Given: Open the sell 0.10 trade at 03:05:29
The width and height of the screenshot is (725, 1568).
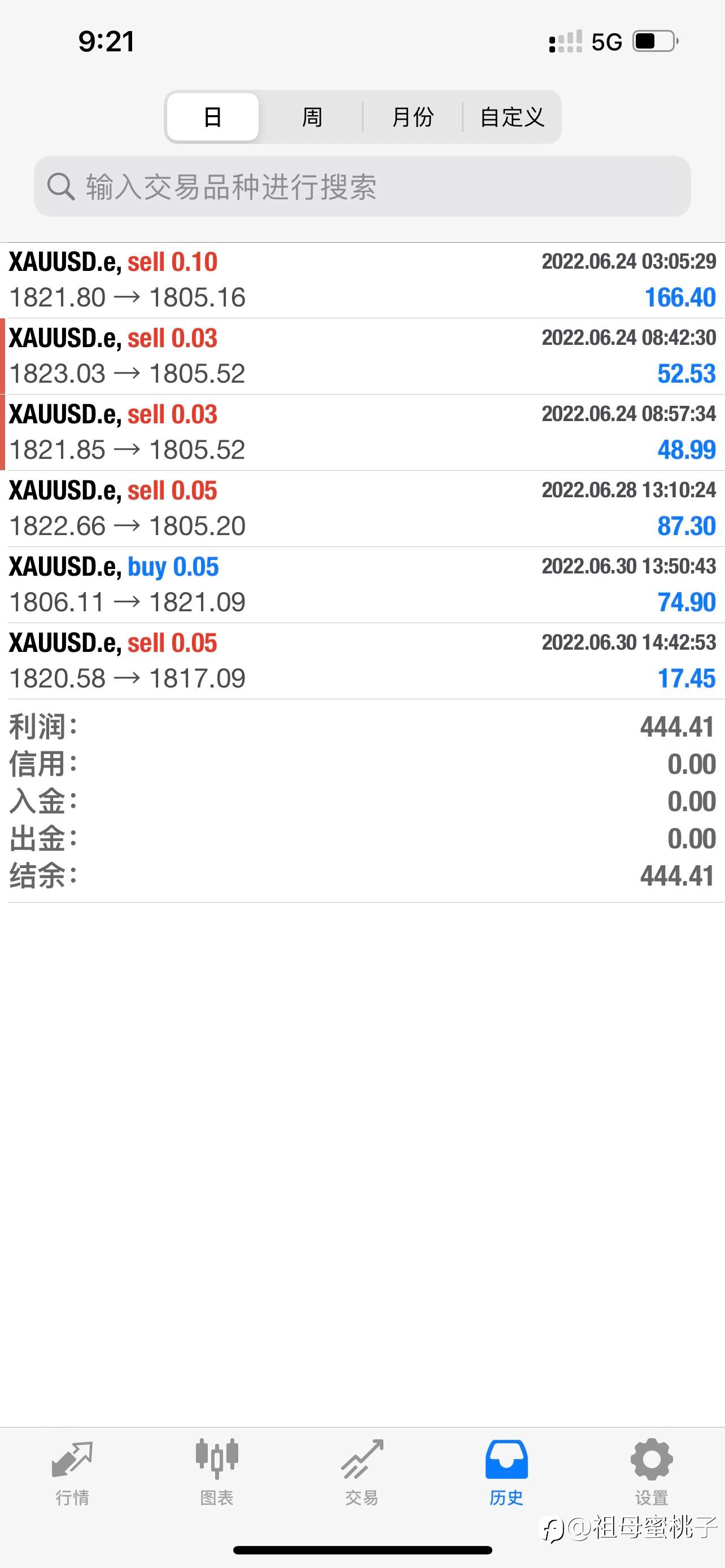Looking at the screenshot, I should (362, 280).
